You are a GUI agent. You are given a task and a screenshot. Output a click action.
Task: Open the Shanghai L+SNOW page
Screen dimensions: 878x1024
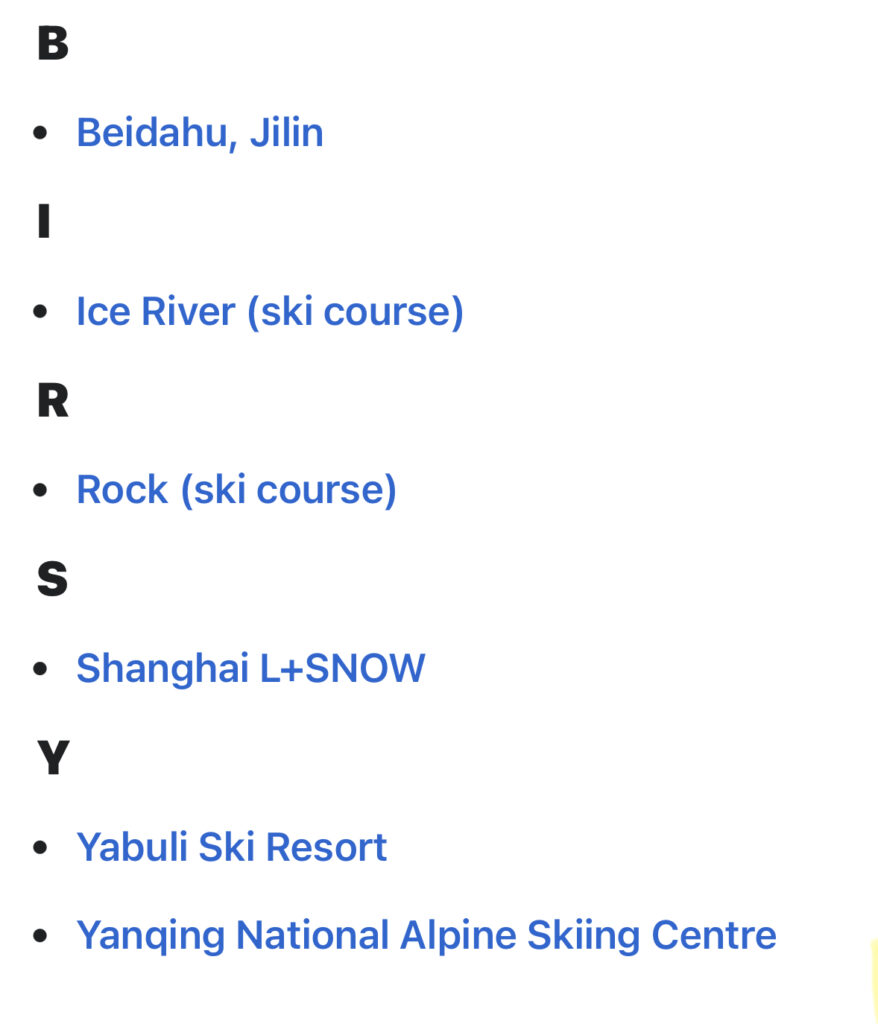tap(250, 668)
